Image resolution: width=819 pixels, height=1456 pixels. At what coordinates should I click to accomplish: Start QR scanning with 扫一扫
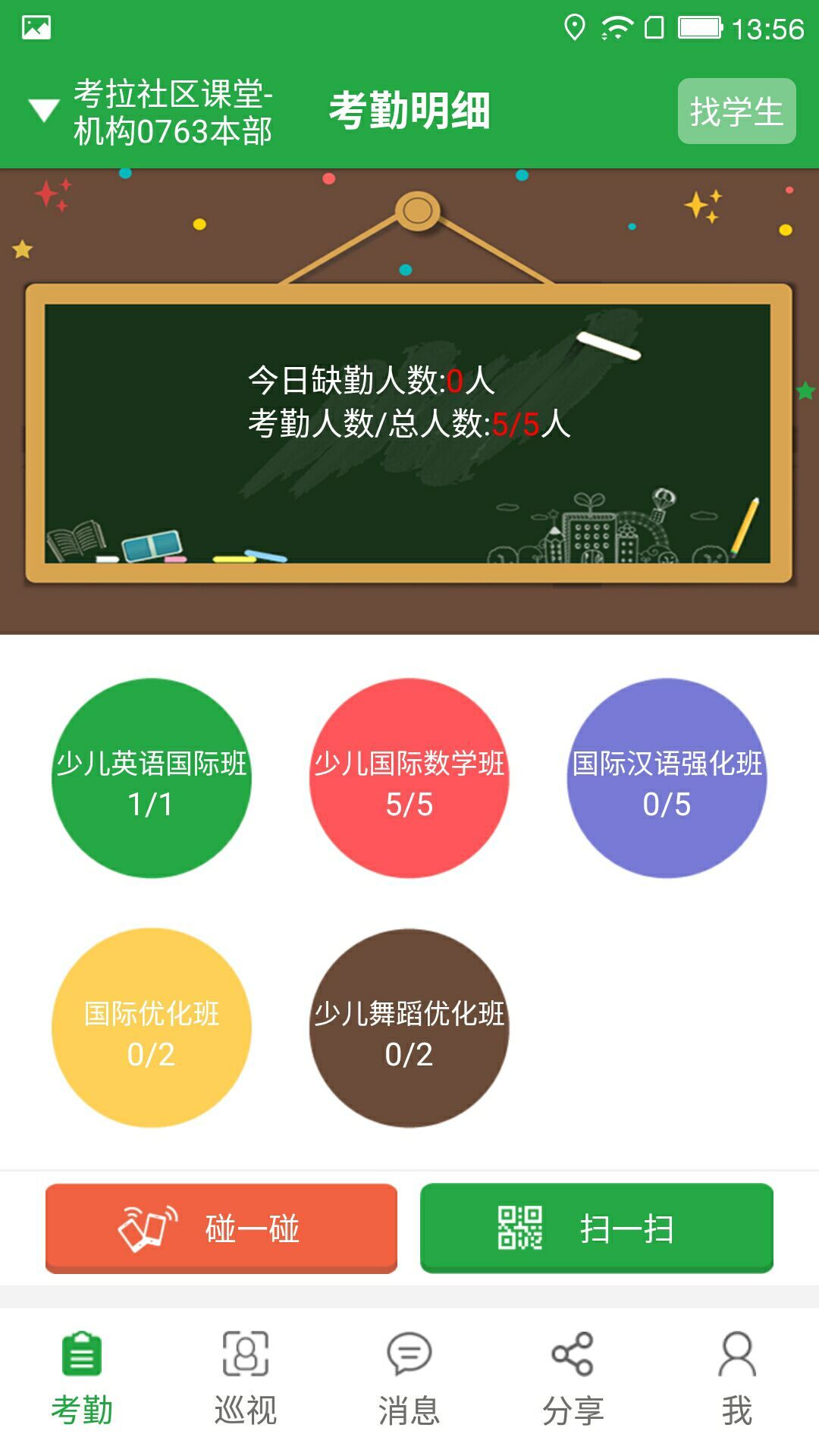[597, 1228]
